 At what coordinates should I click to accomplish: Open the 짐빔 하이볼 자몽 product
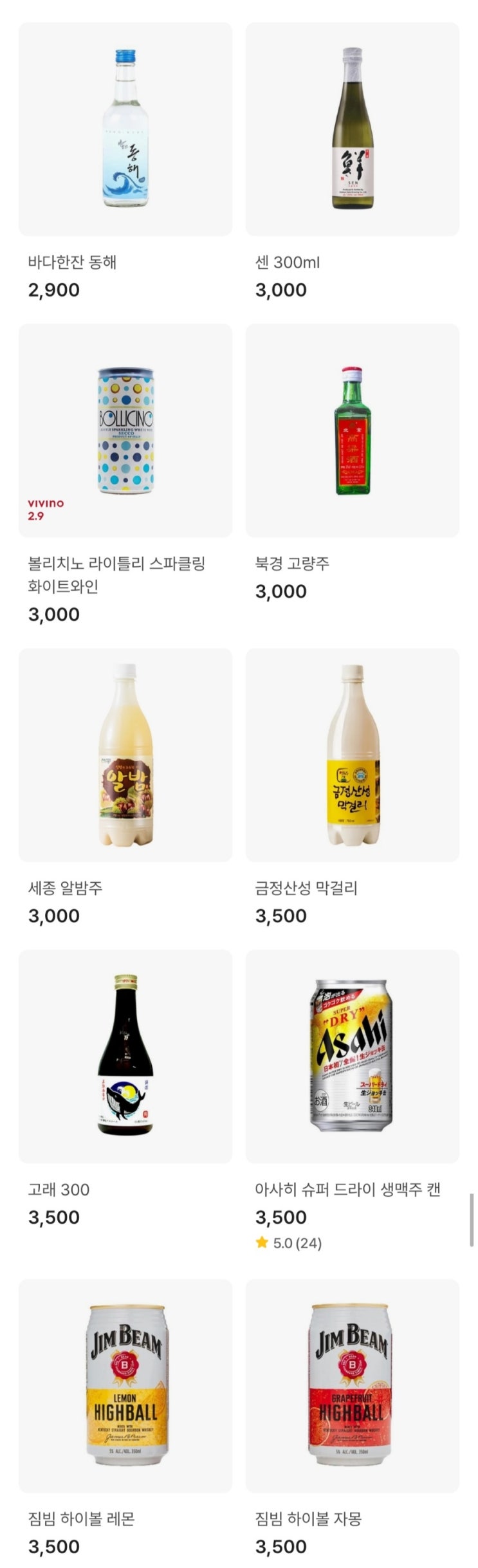352,1385
